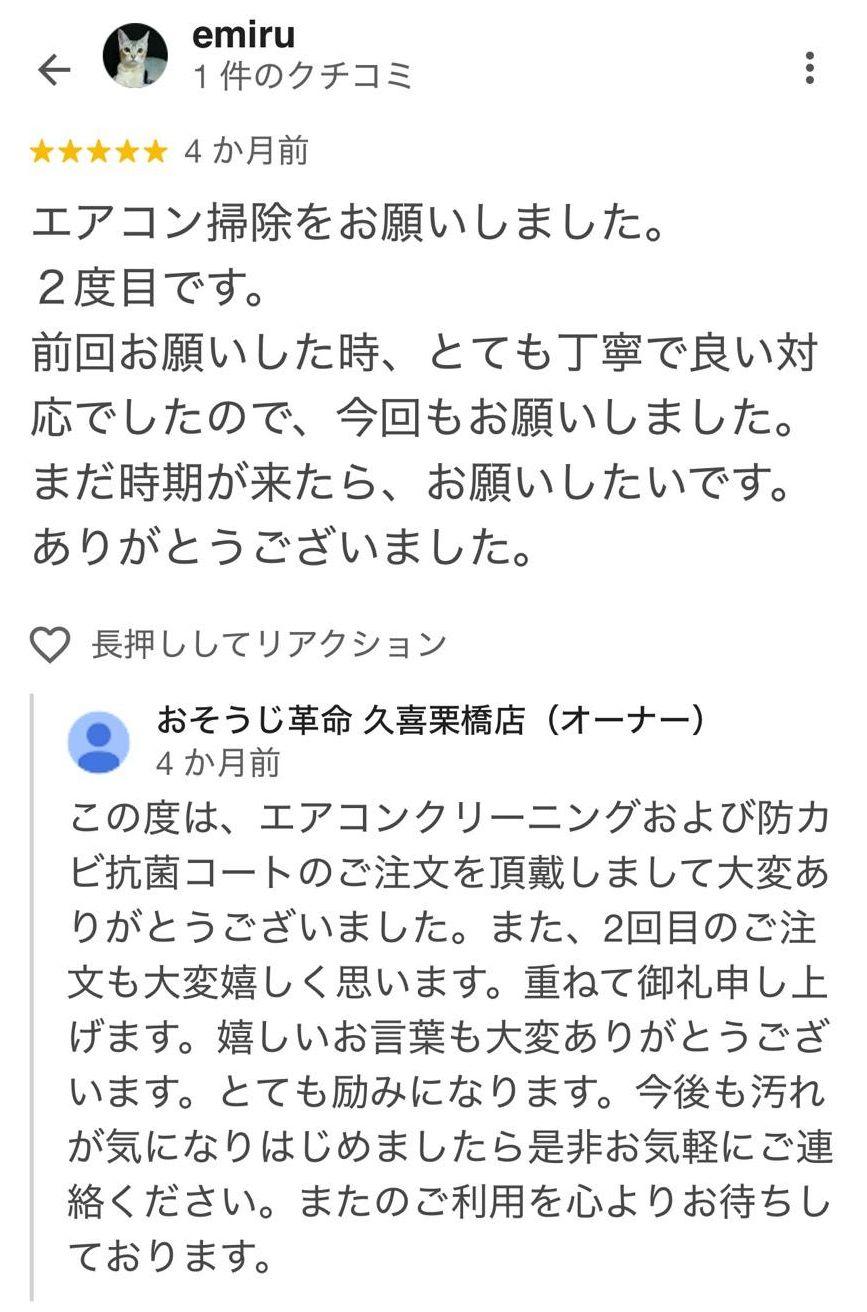Go back using the arrow
The width and height of the screenshot is (867, 1312).
pos(54,69)
